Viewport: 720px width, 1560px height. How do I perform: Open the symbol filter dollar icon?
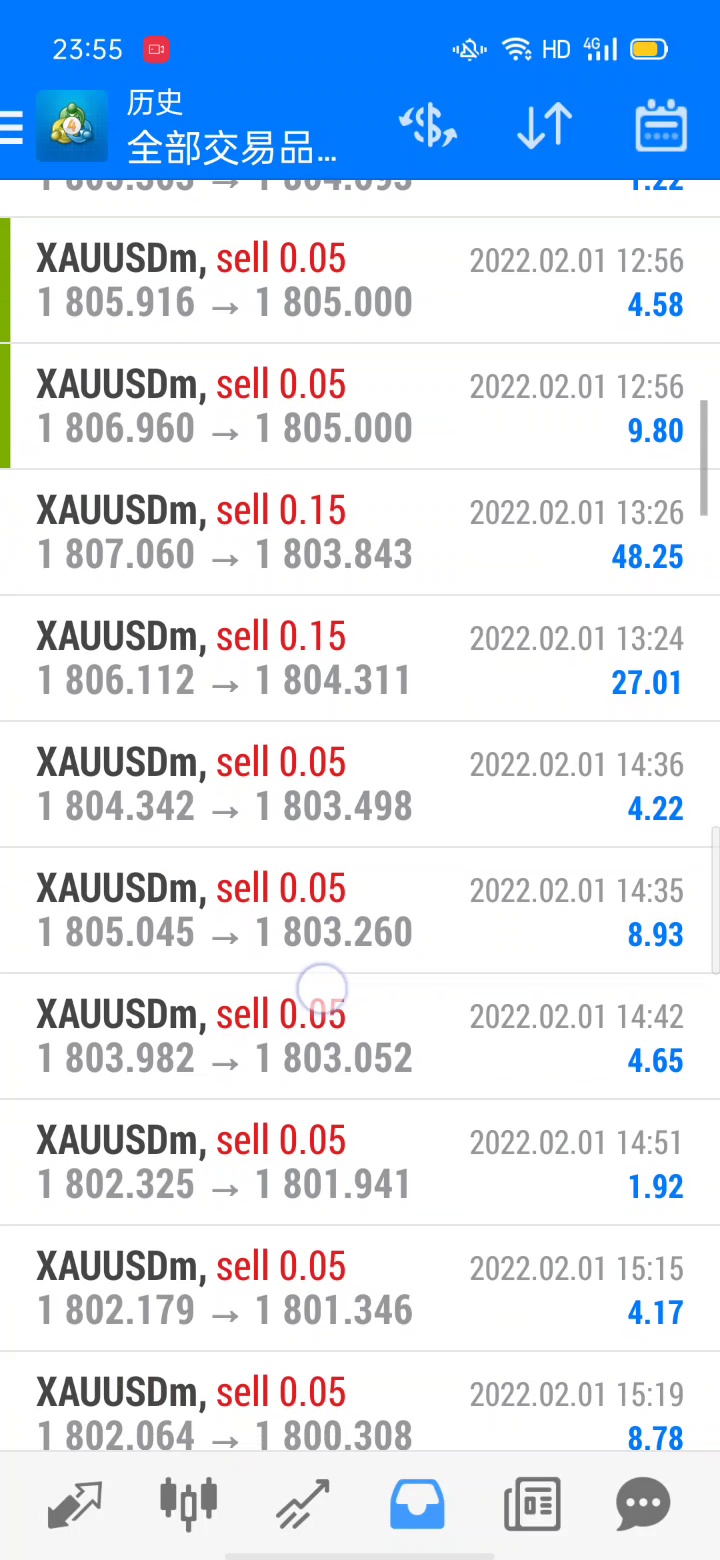click(428, 128)
